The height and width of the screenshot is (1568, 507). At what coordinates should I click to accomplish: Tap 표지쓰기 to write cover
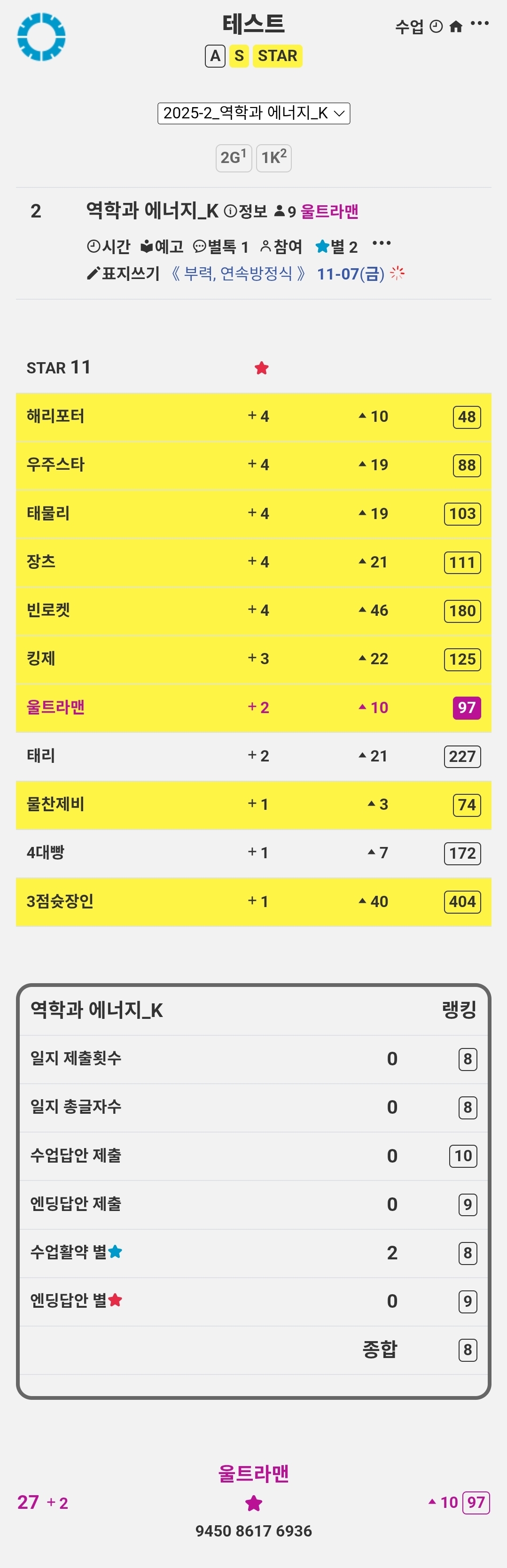(124, 274)
